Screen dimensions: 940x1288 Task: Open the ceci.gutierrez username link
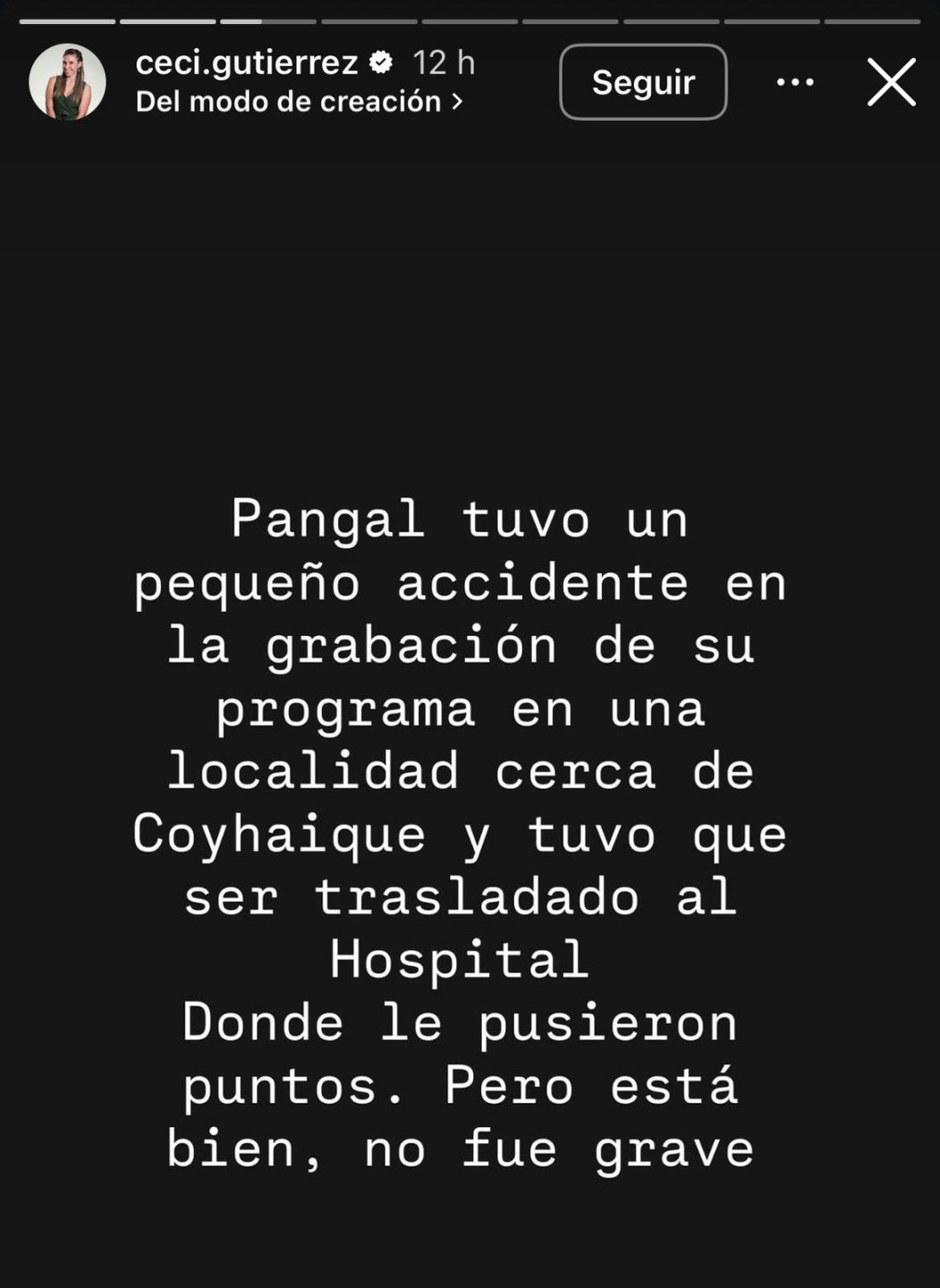point(247,63)
